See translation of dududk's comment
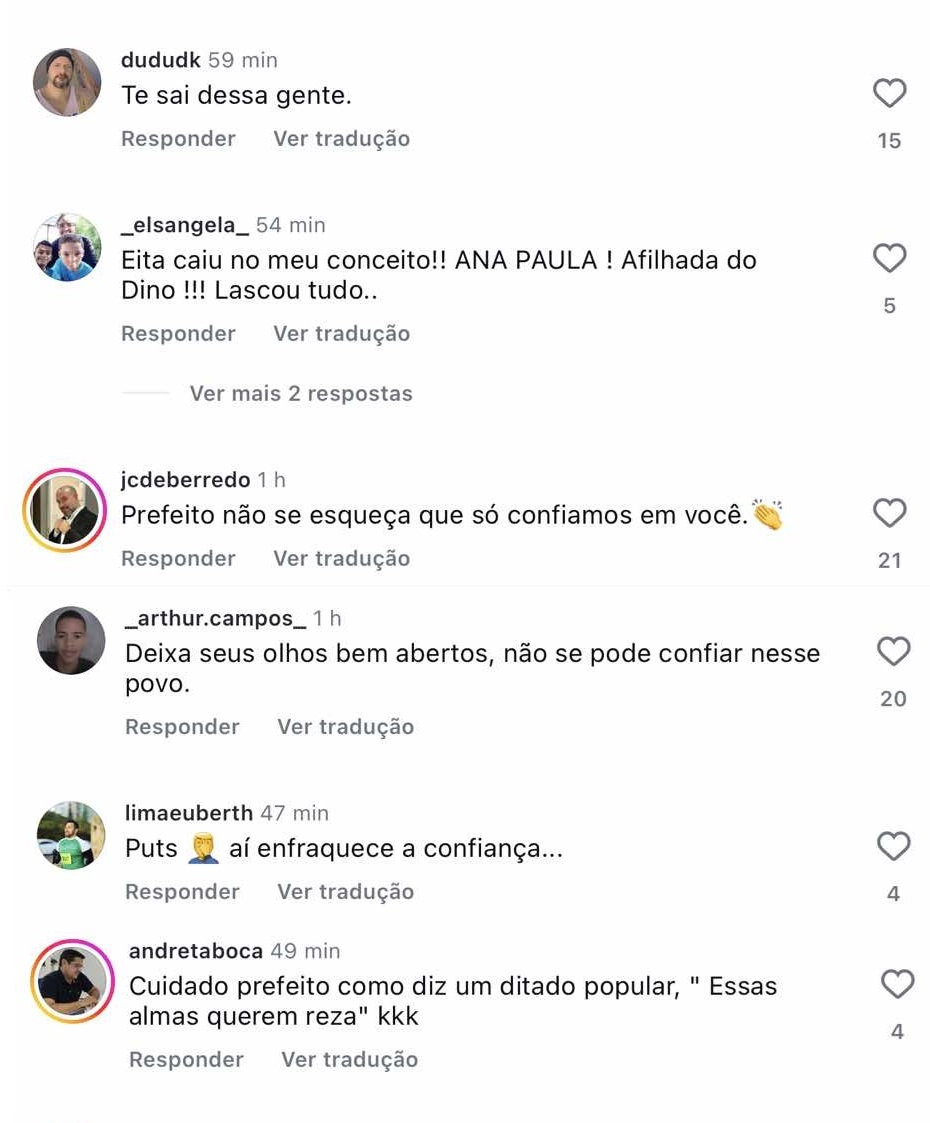930x1123 pixels. (341, 139)
